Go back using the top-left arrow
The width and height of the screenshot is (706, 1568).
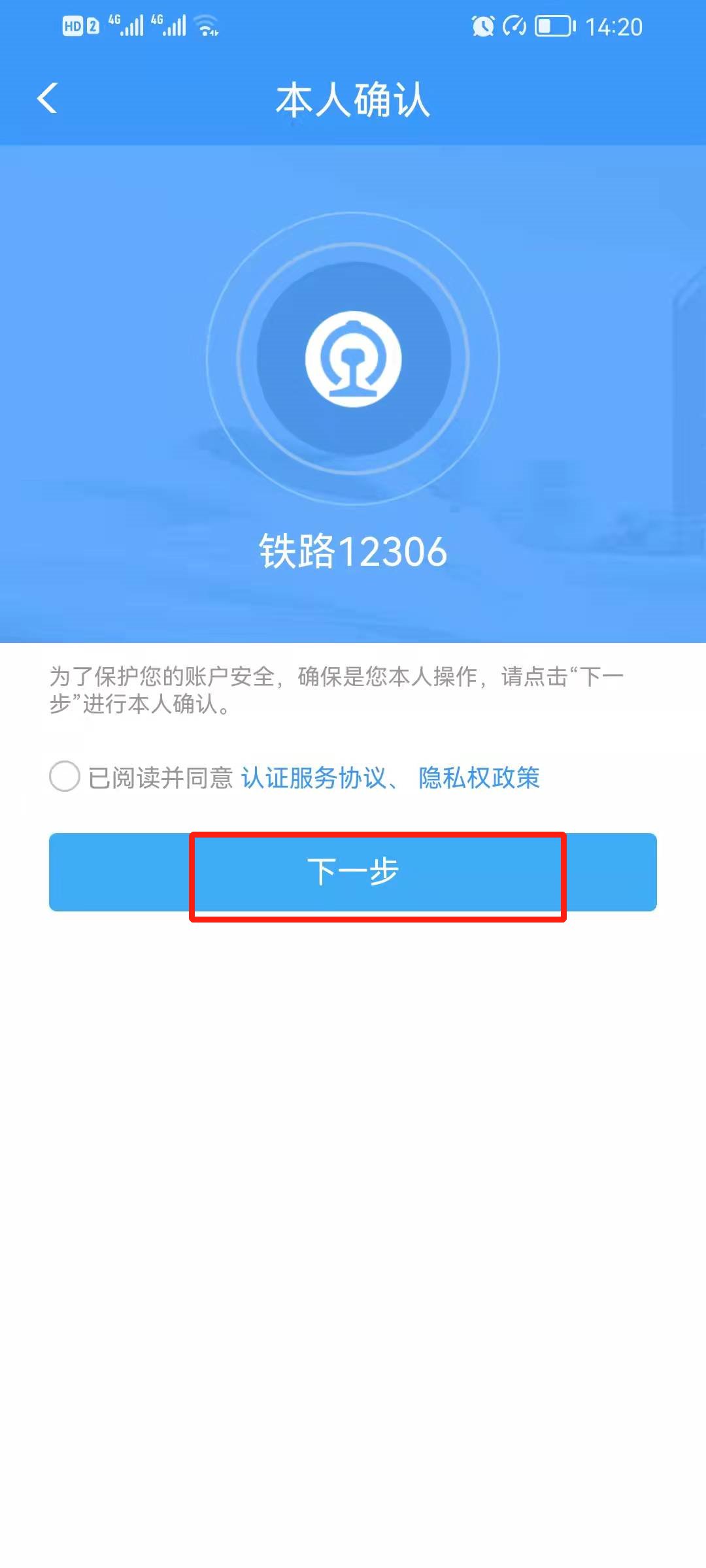pyautogui.click(x=47, y=99)
